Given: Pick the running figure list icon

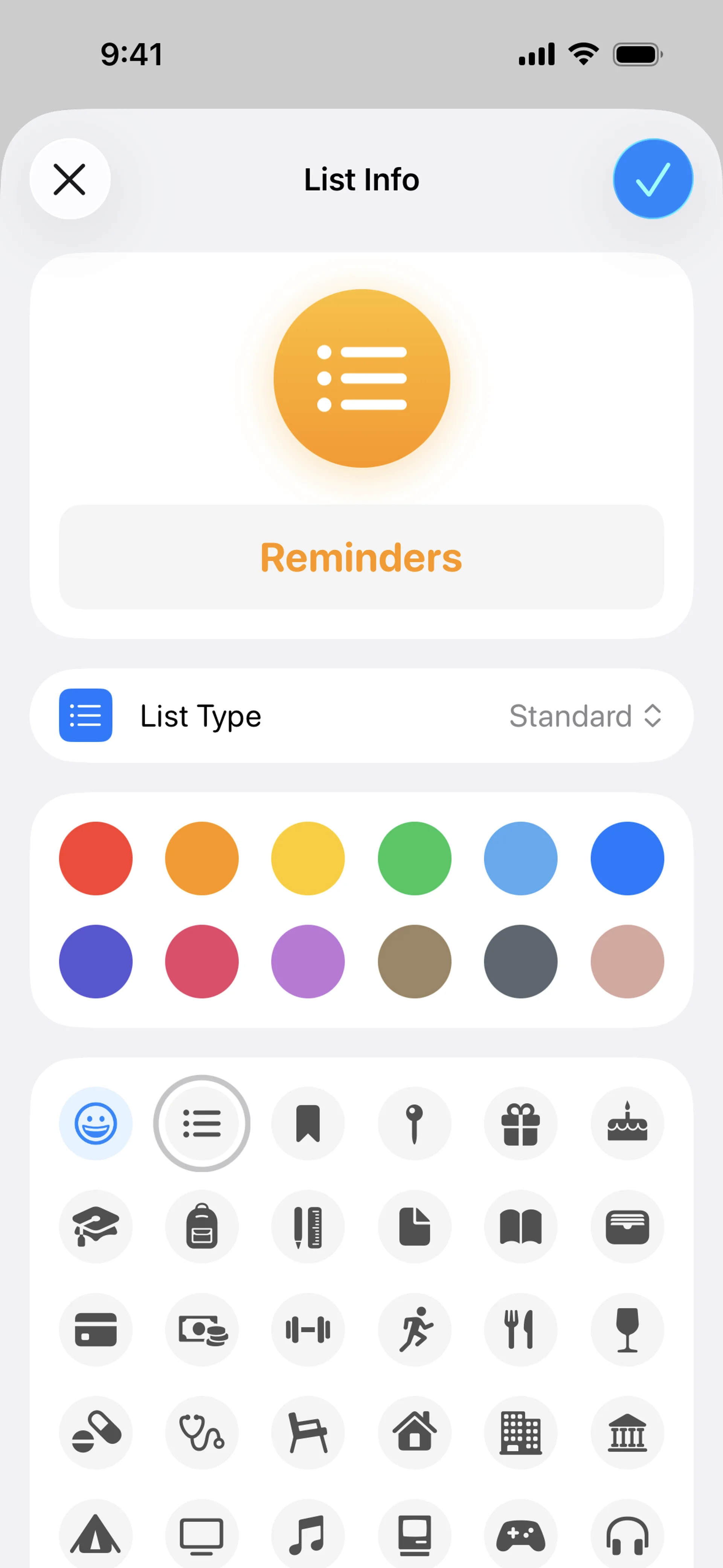Looking at the screenshot, I should 415,1330.
